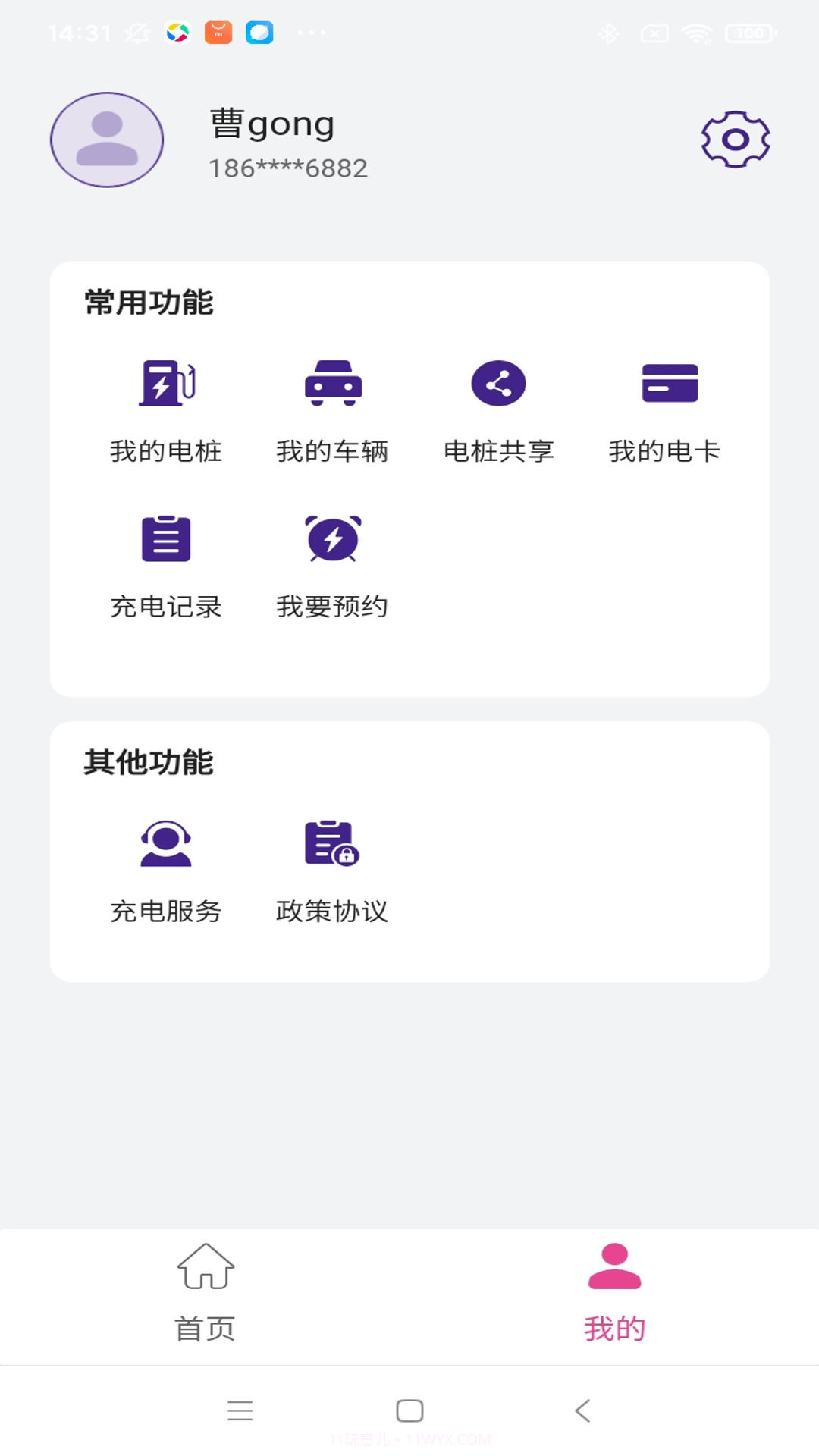Open the 我要预约 reservation alarm icon

334,540
